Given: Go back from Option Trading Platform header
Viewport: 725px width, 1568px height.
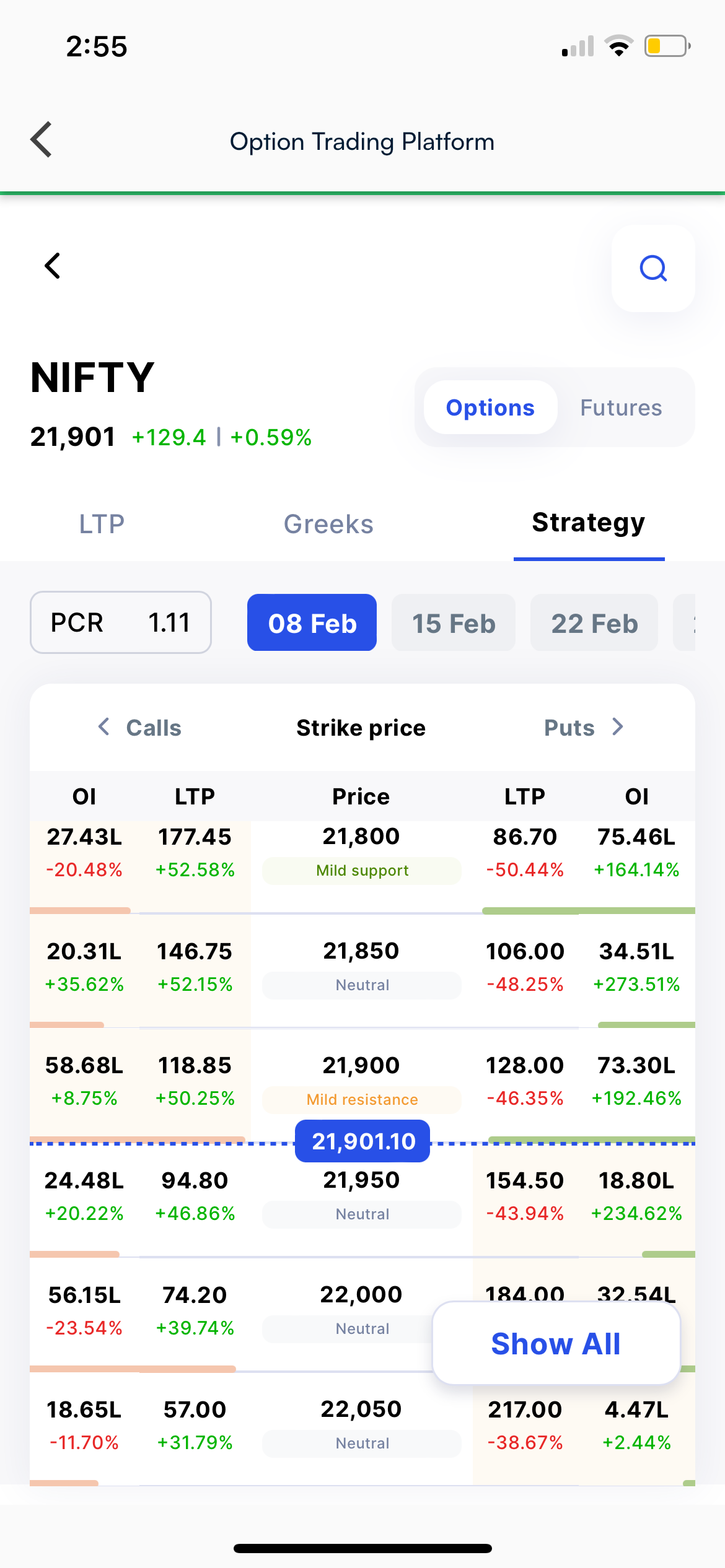Looking at the screenshot, I should [x=42, y=140].
